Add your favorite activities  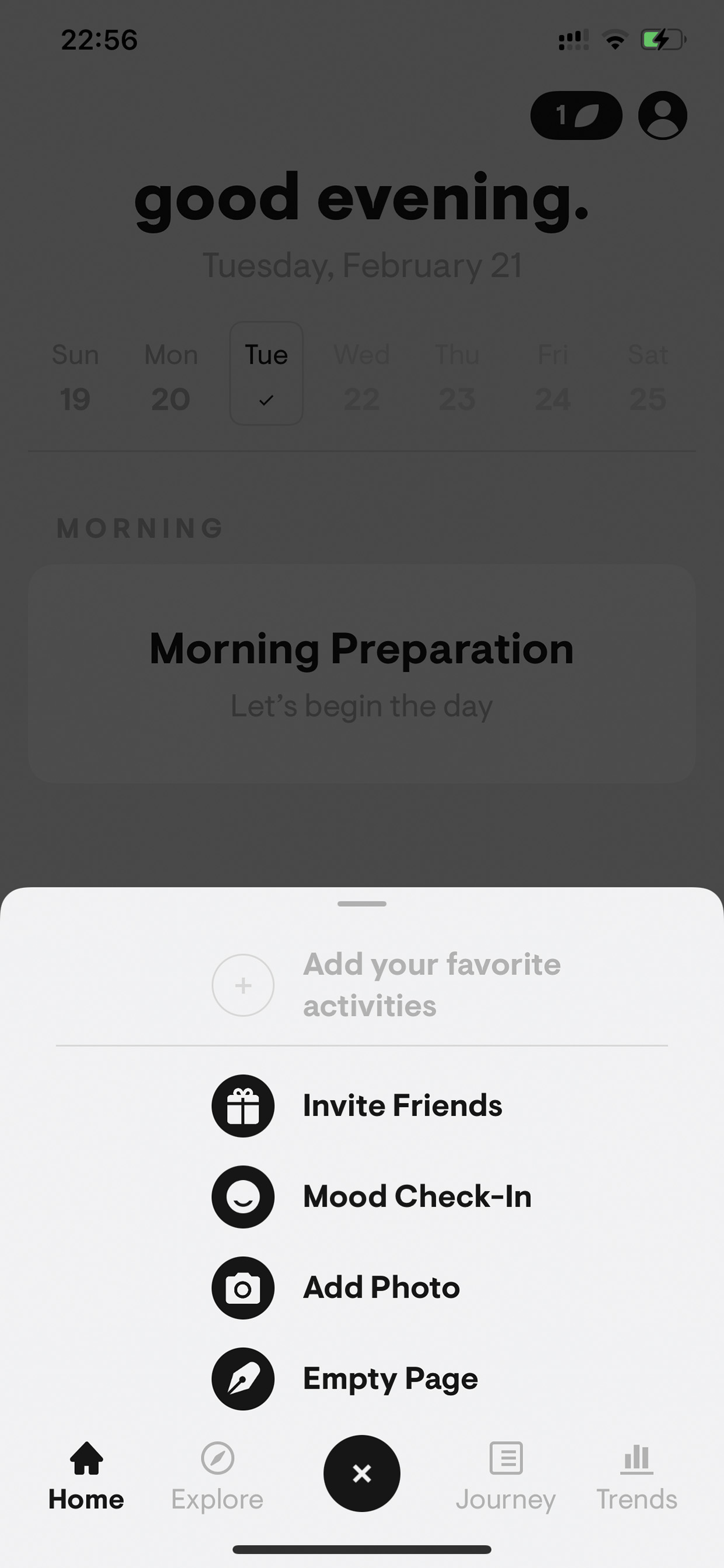click(x=387, y=985)
